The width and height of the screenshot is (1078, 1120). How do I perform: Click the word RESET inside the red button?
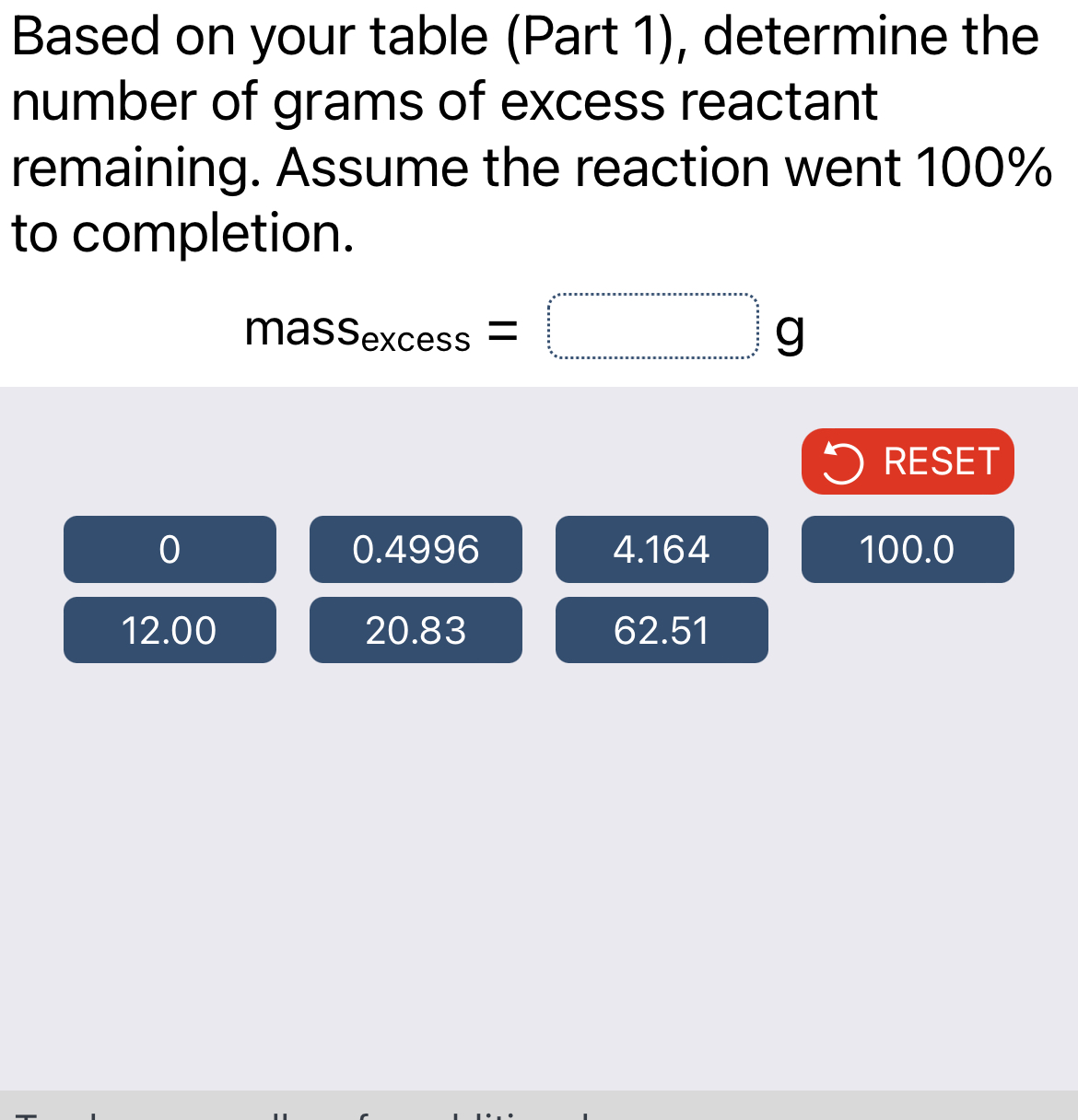(940, 461)
